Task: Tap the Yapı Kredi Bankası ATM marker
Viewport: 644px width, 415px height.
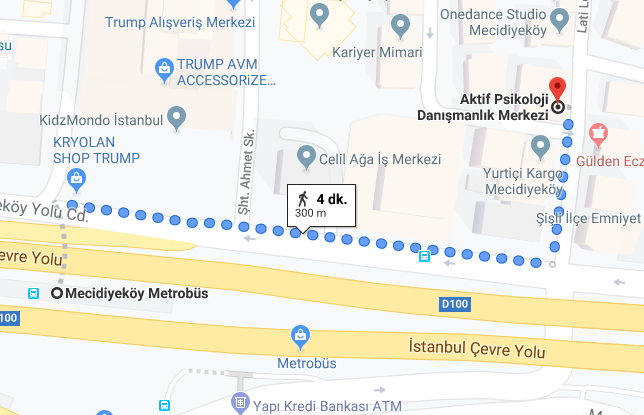Action: [240, 403]
